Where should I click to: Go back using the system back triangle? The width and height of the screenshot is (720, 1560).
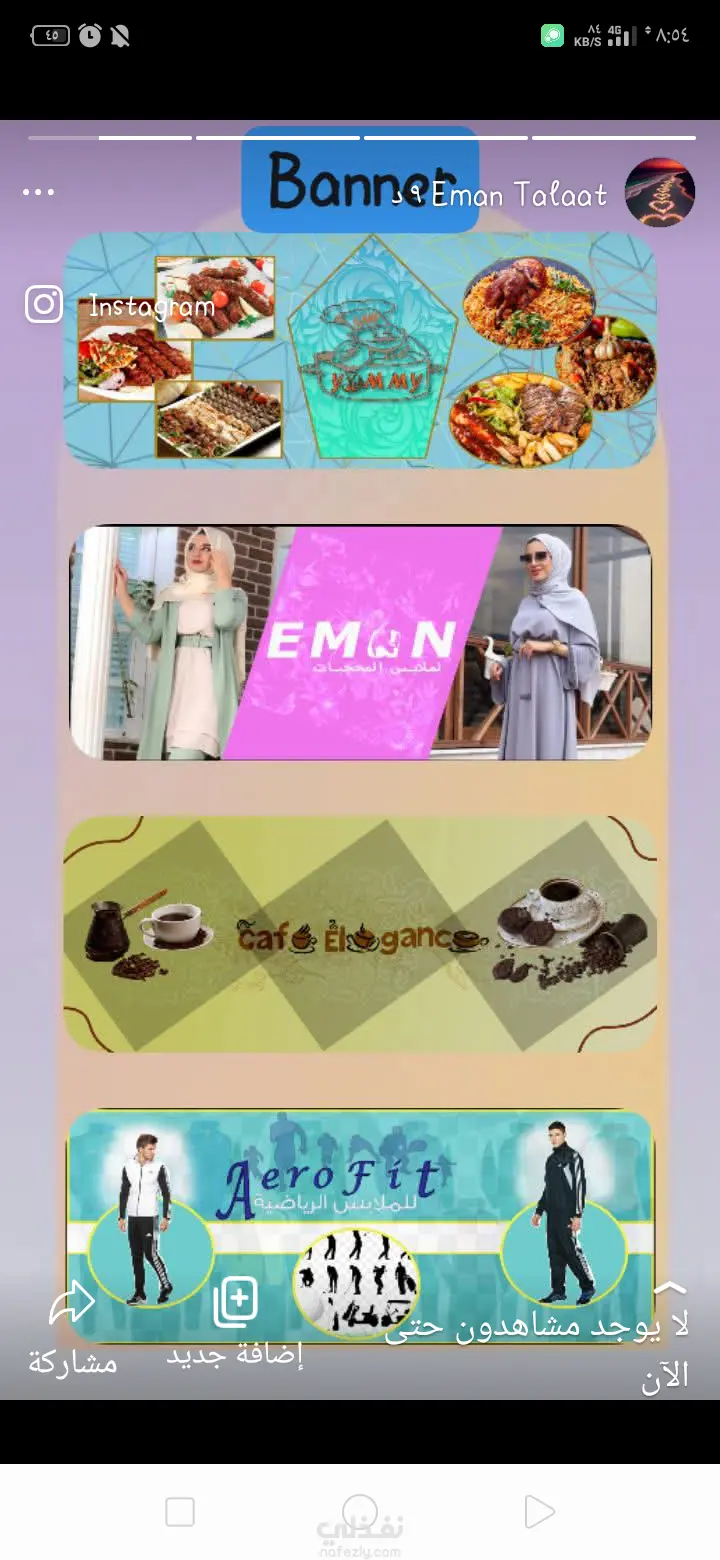coord(539,1512)
